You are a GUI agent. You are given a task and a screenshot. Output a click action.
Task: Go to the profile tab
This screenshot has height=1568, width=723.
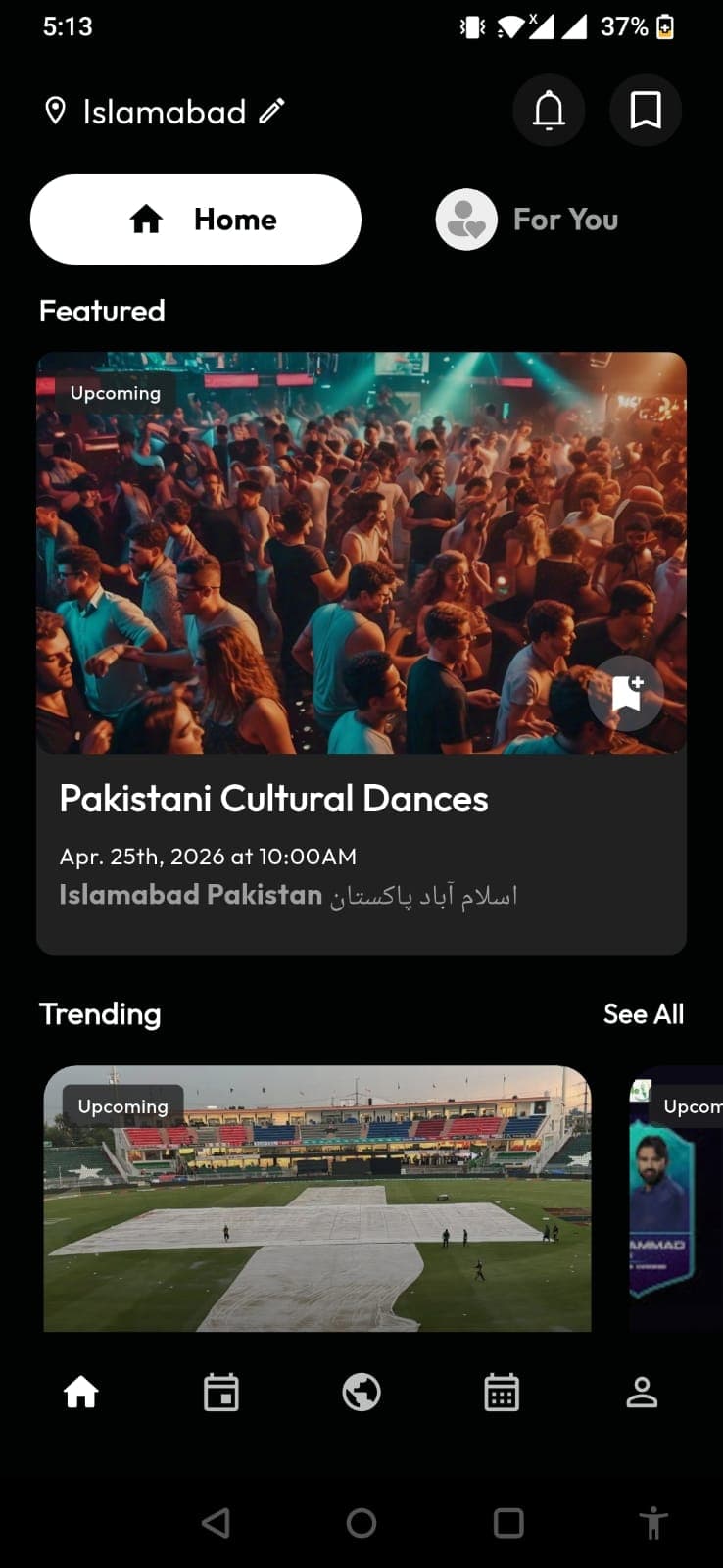[x=642, y=1392]
